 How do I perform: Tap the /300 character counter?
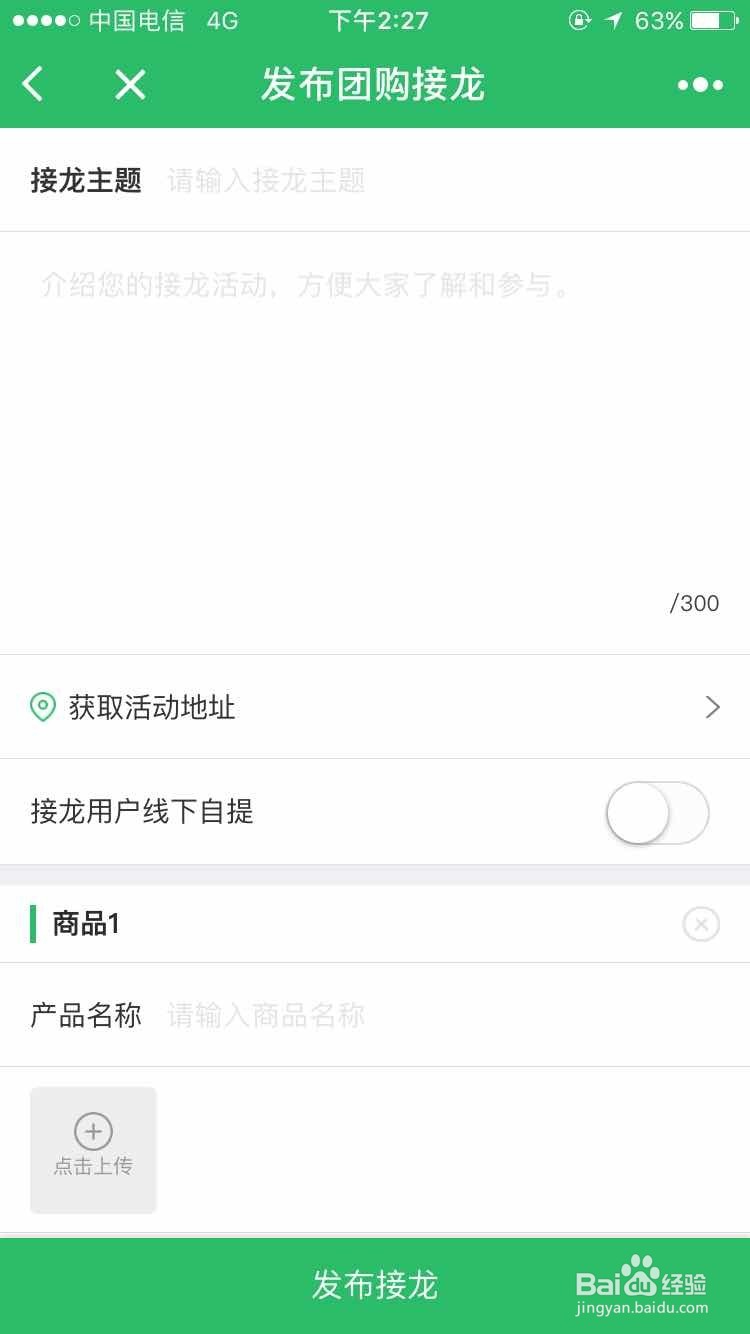click(696, 603)
